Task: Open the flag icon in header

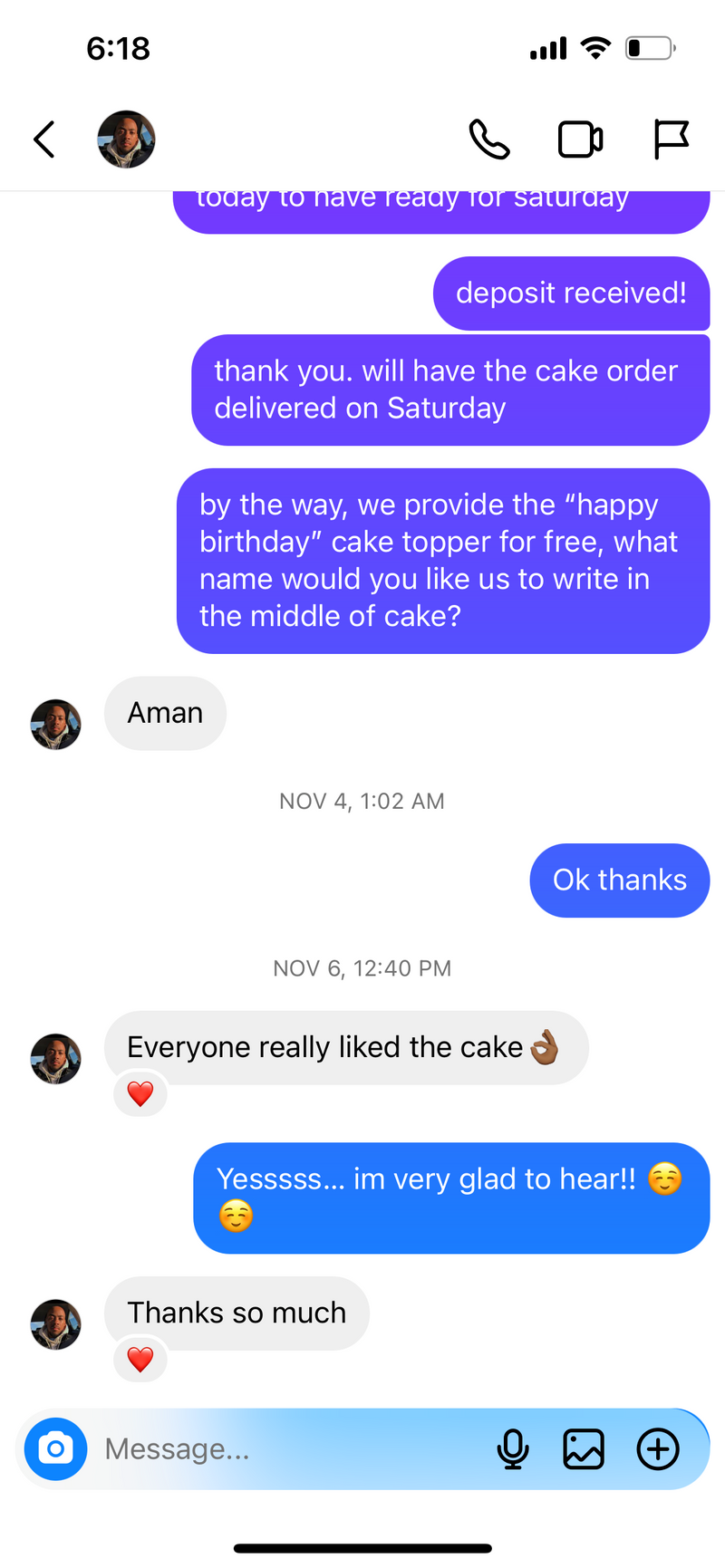Action: point(671,139)
